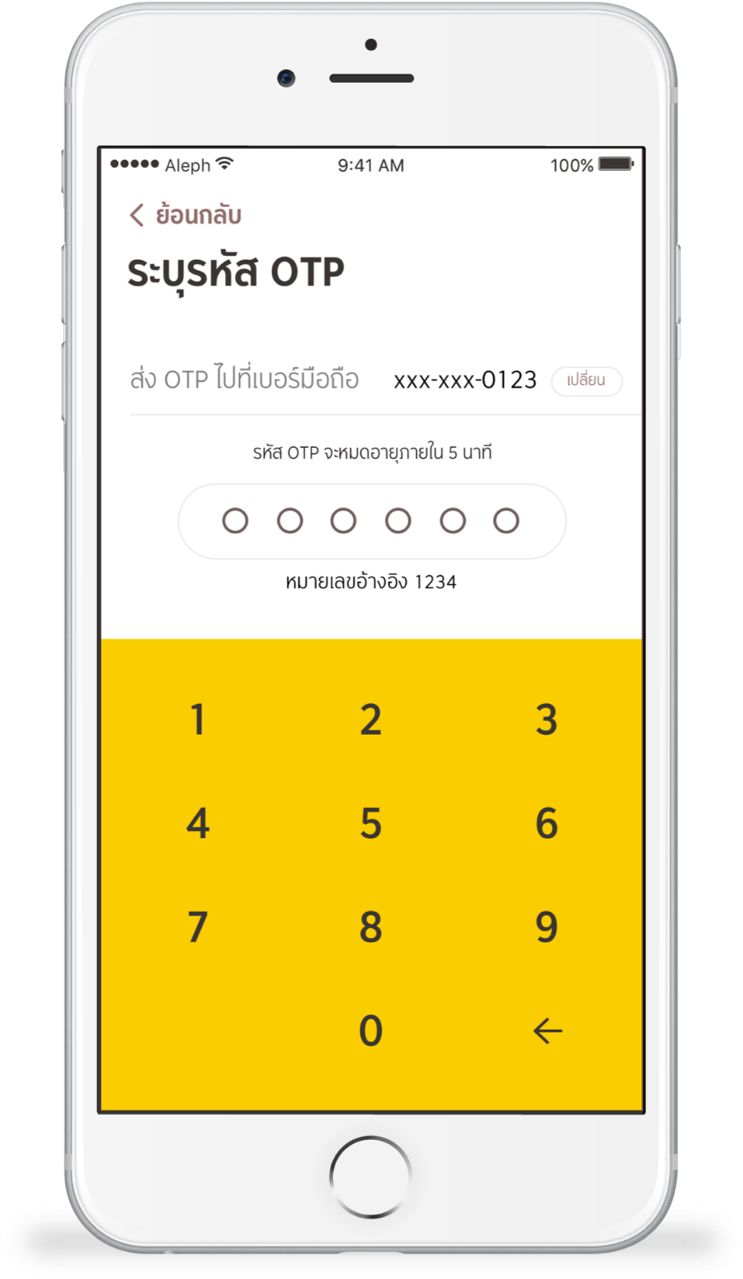Change phone number via เปลี่ยน button

tap(587, 381)
